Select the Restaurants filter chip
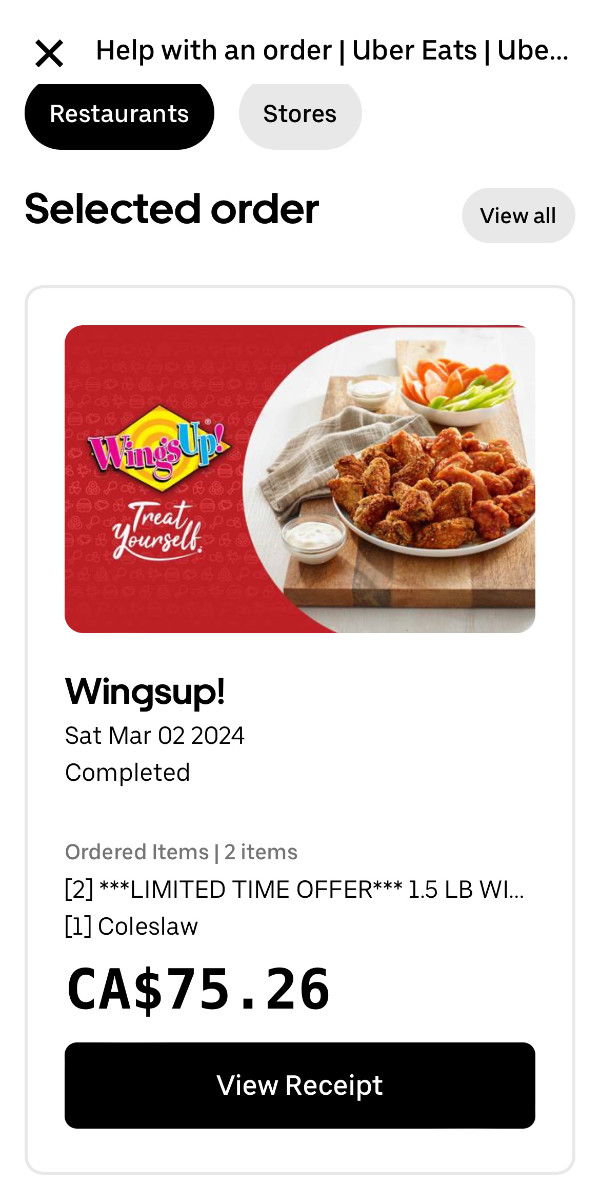 tap(119, 114)
